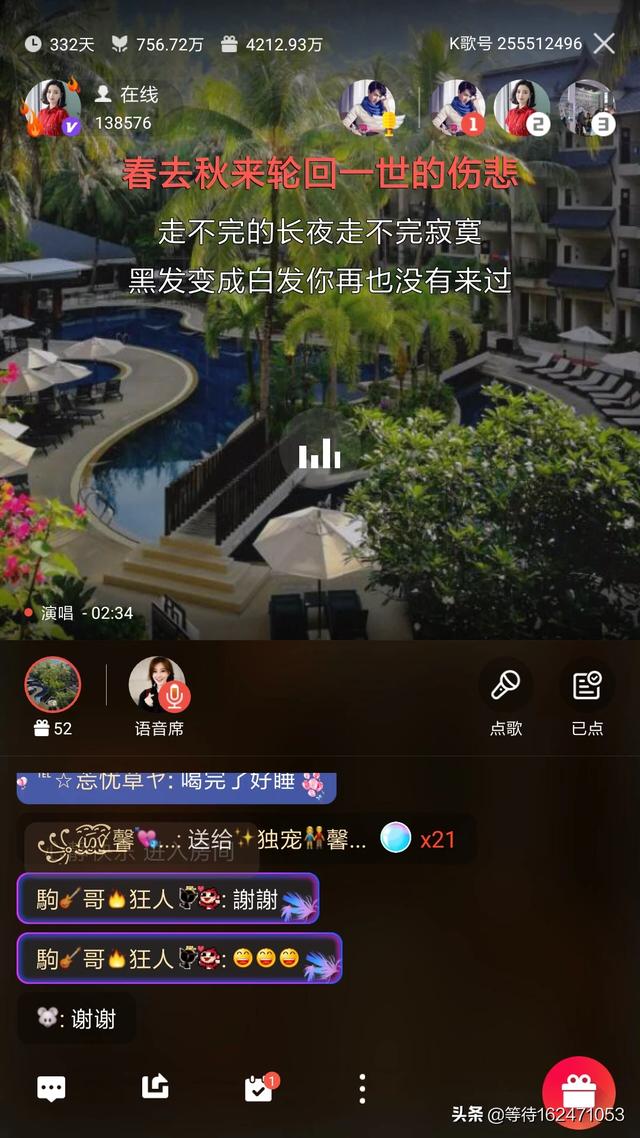
Task: Open the 点歌 song request button
Action: pos(505,697)
